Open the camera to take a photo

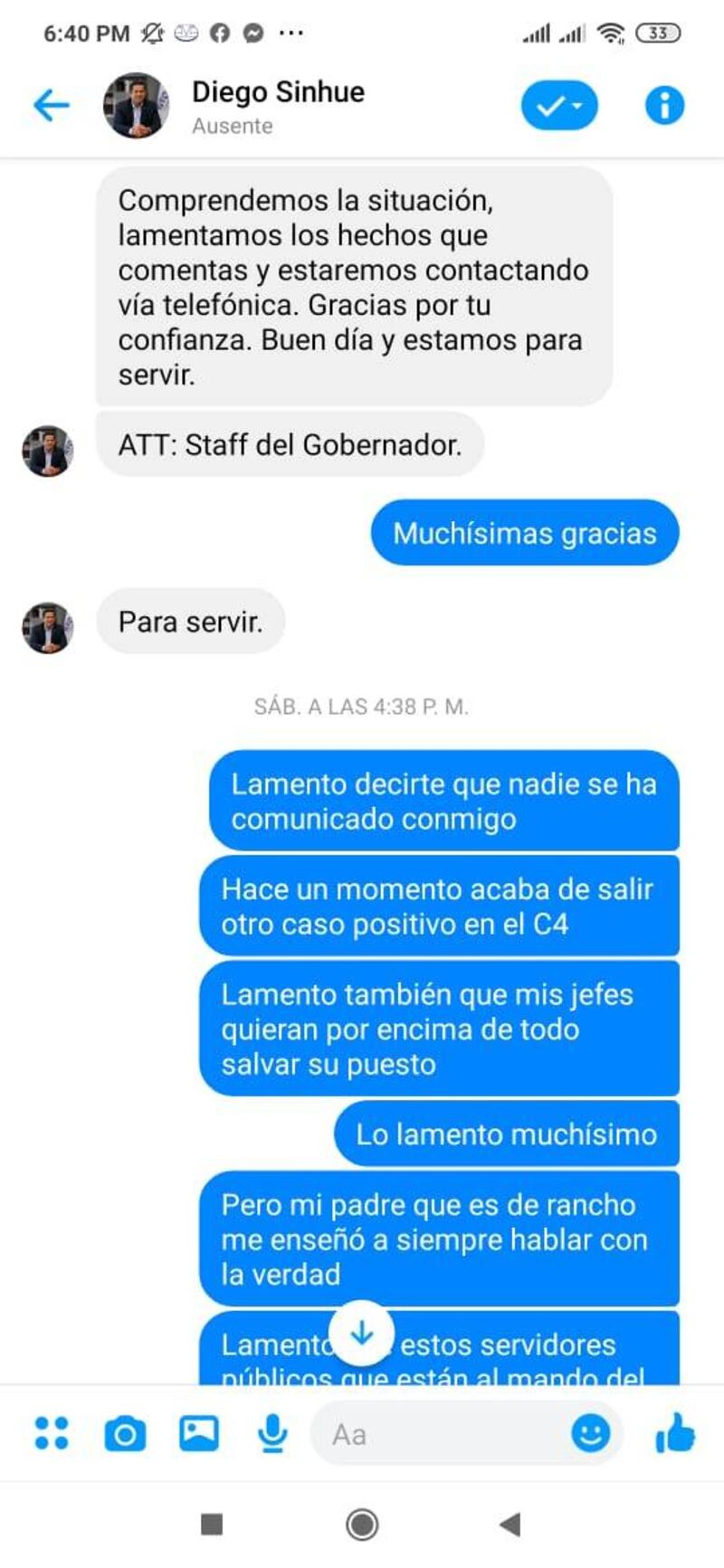click(125, 1434)
